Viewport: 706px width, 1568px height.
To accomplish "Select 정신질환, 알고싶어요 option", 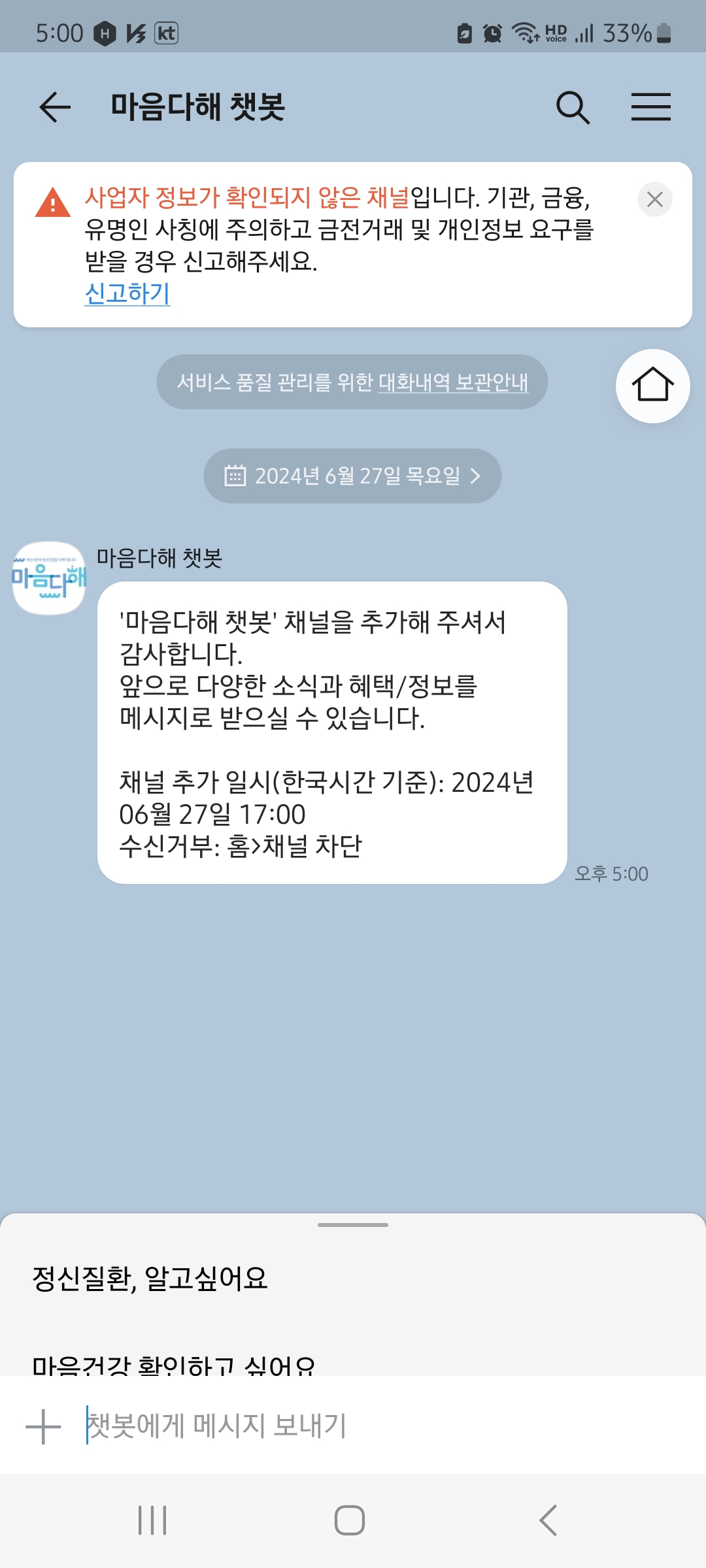I will 150,1279.
